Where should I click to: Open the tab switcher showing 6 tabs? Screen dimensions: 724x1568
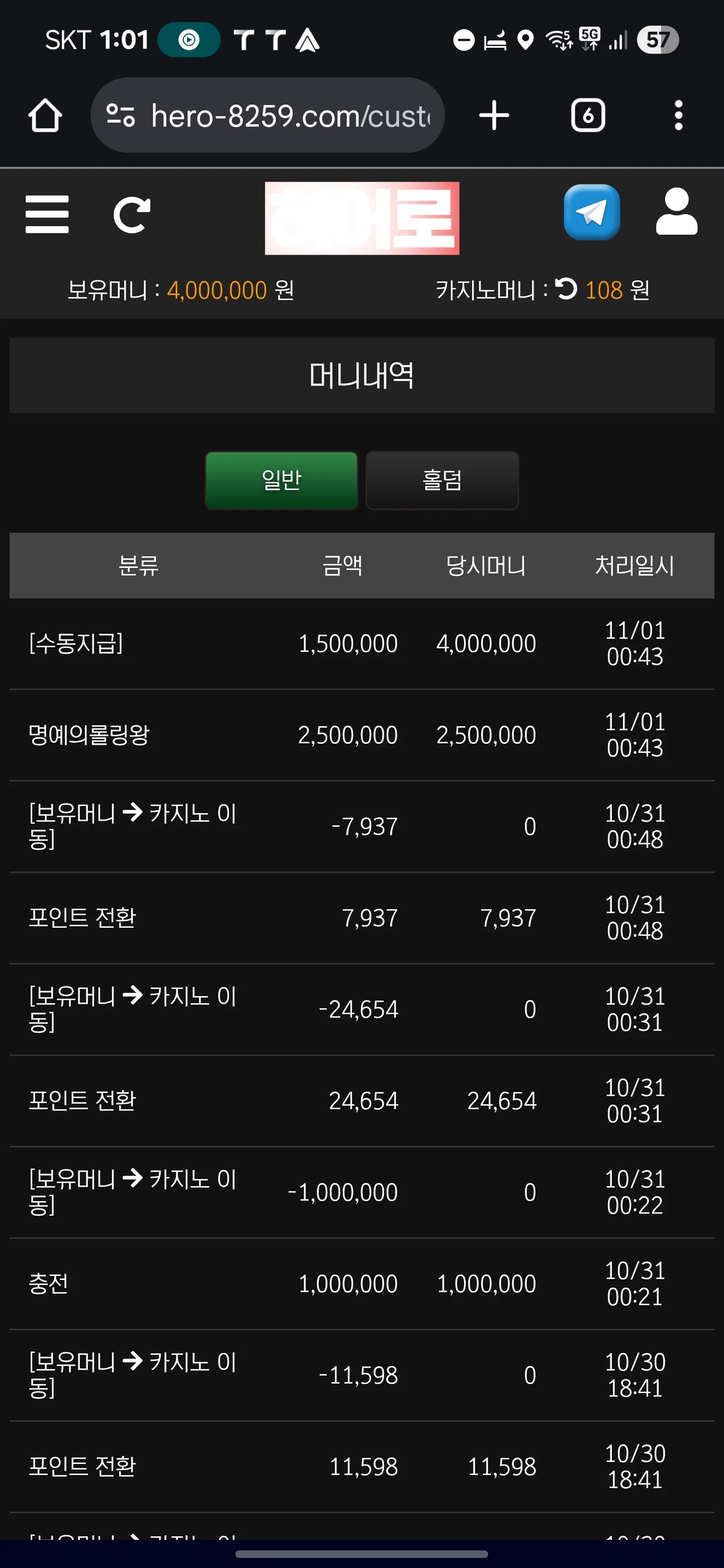pos(588,115)
